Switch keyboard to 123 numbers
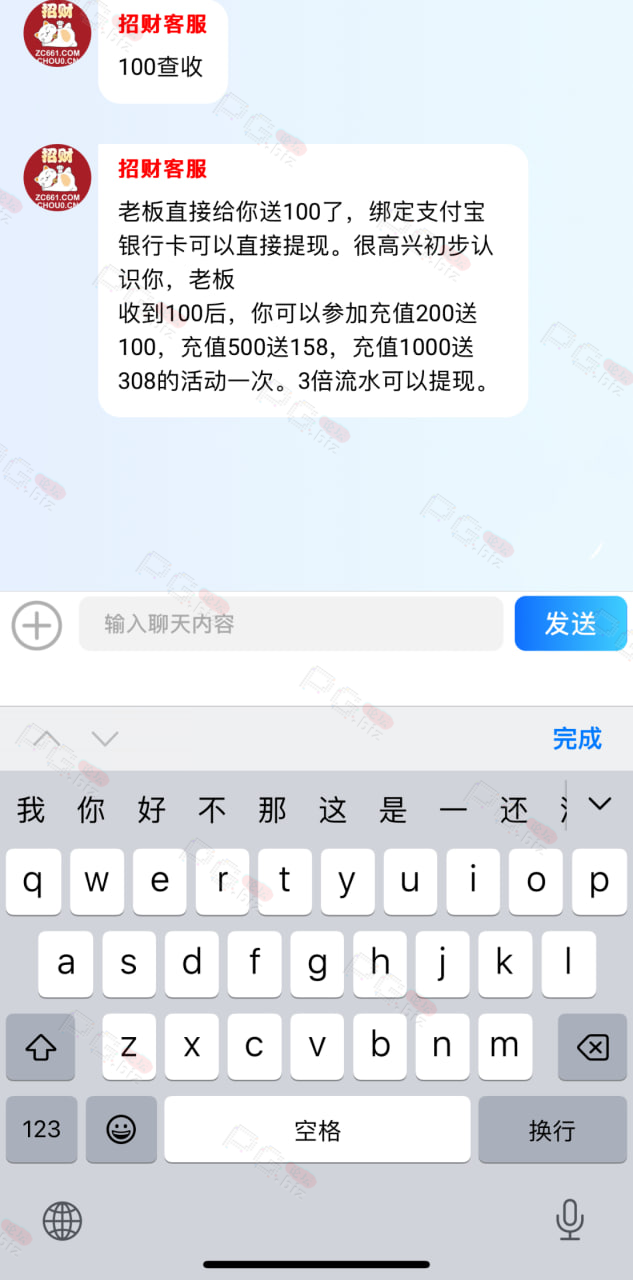 (x=41, y=1129)
